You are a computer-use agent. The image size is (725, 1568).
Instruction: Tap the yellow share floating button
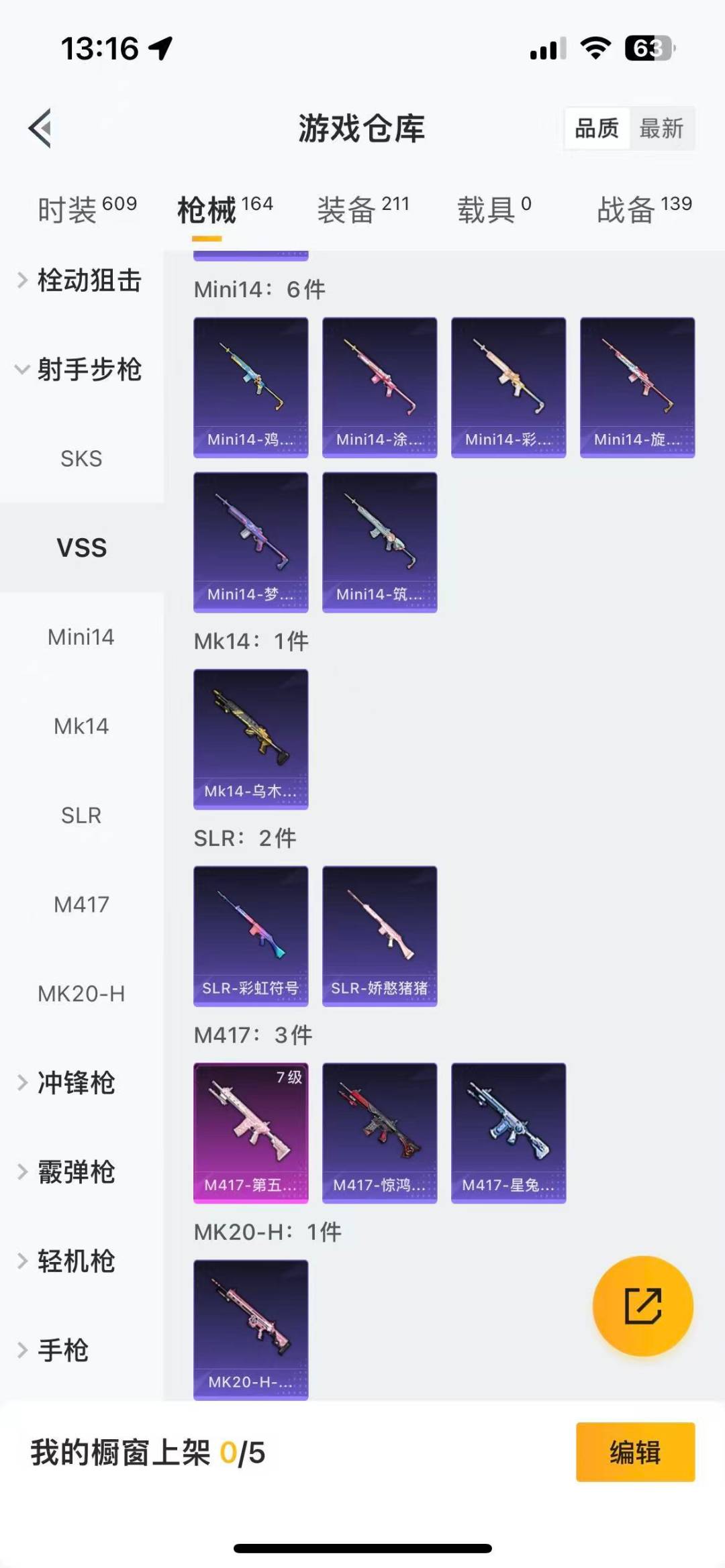[x=642, y=1306]
